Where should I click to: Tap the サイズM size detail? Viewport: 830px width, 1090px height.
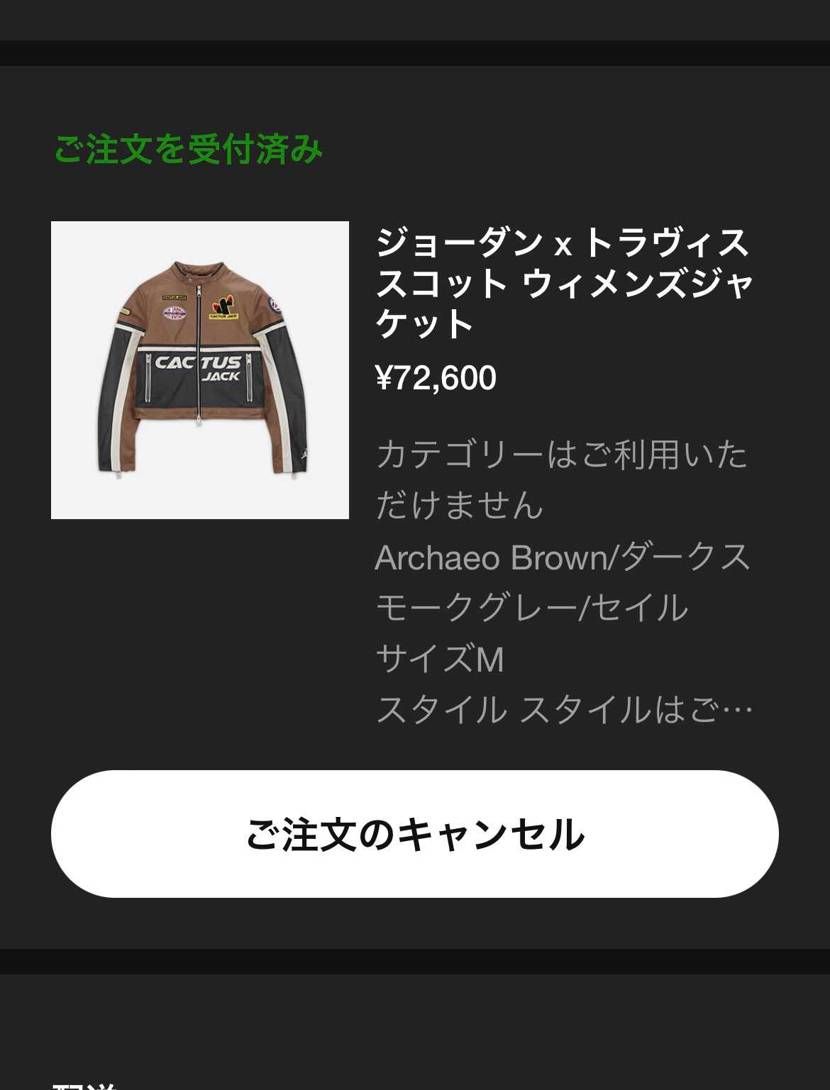pos(439,659)
